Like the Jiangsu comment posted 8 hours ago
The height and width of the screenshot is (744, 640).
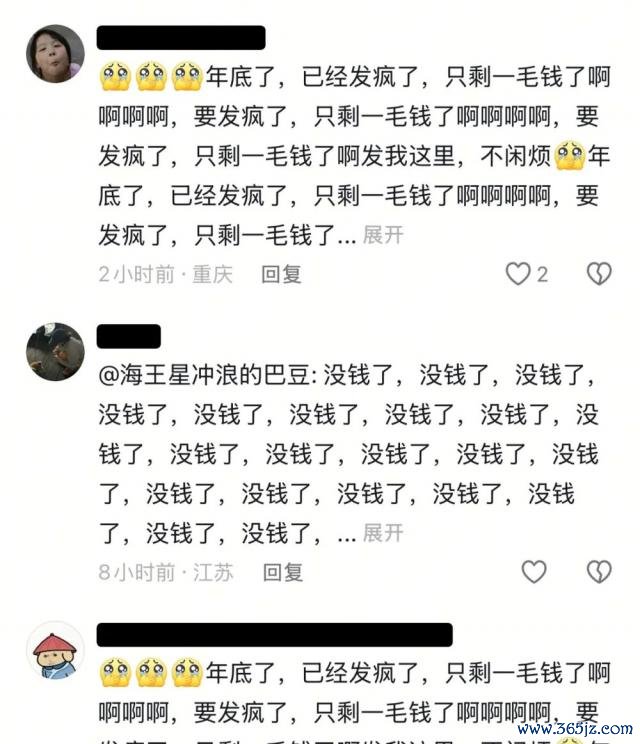(x=534, y=571)
